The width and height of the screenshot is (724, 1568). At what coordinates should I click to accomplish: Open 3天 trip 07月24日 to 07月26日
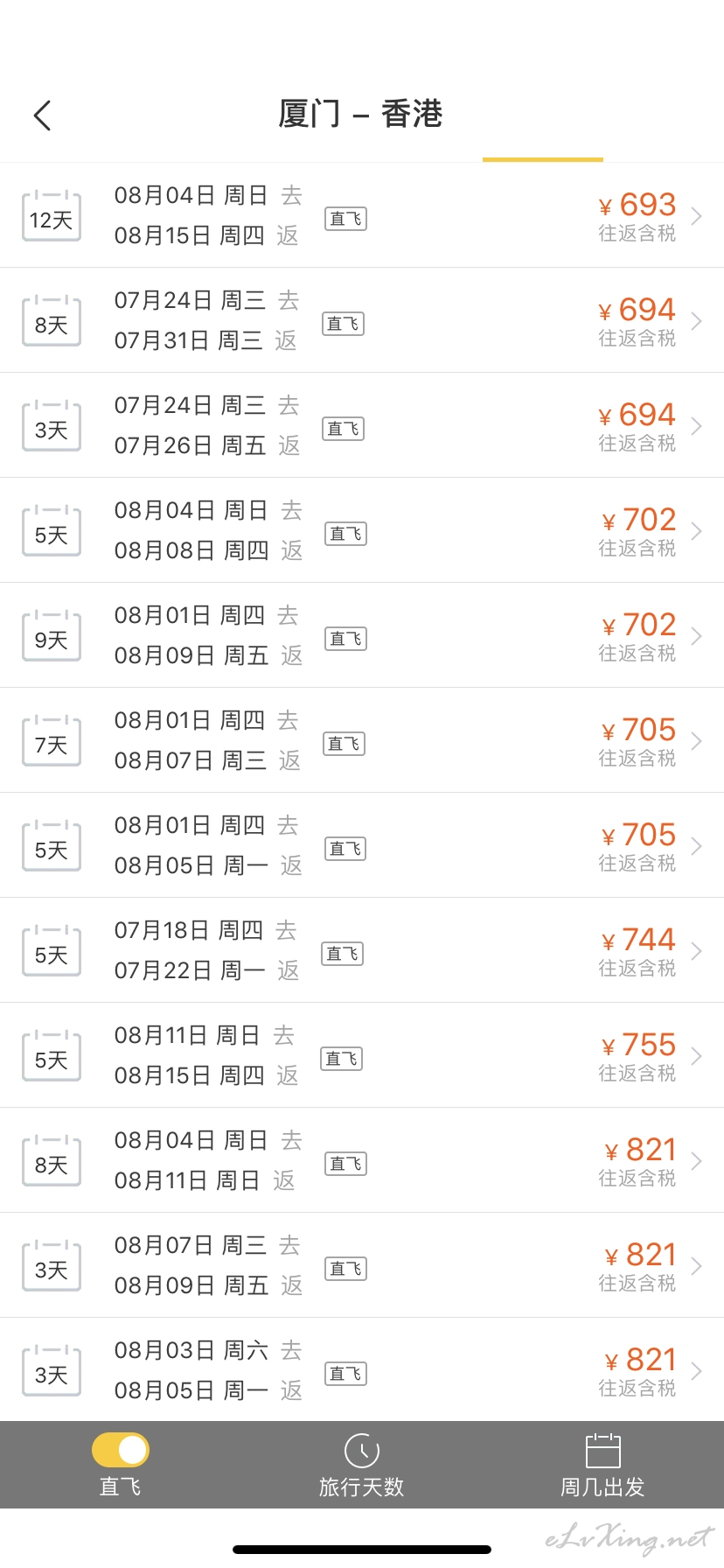[x=362, y=425]
